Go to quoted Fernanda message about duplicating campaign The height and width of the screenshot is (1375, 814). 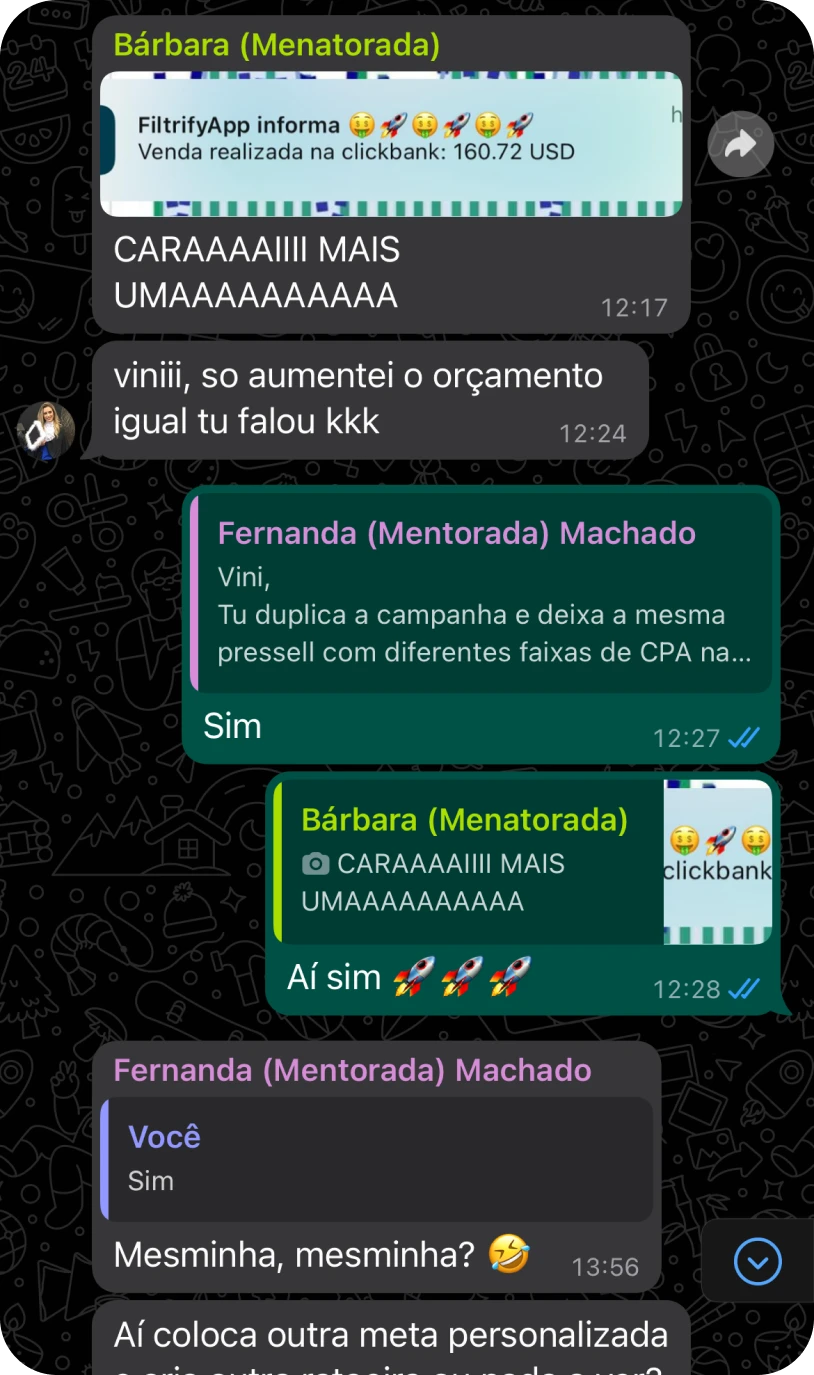[x=481, y=593]
